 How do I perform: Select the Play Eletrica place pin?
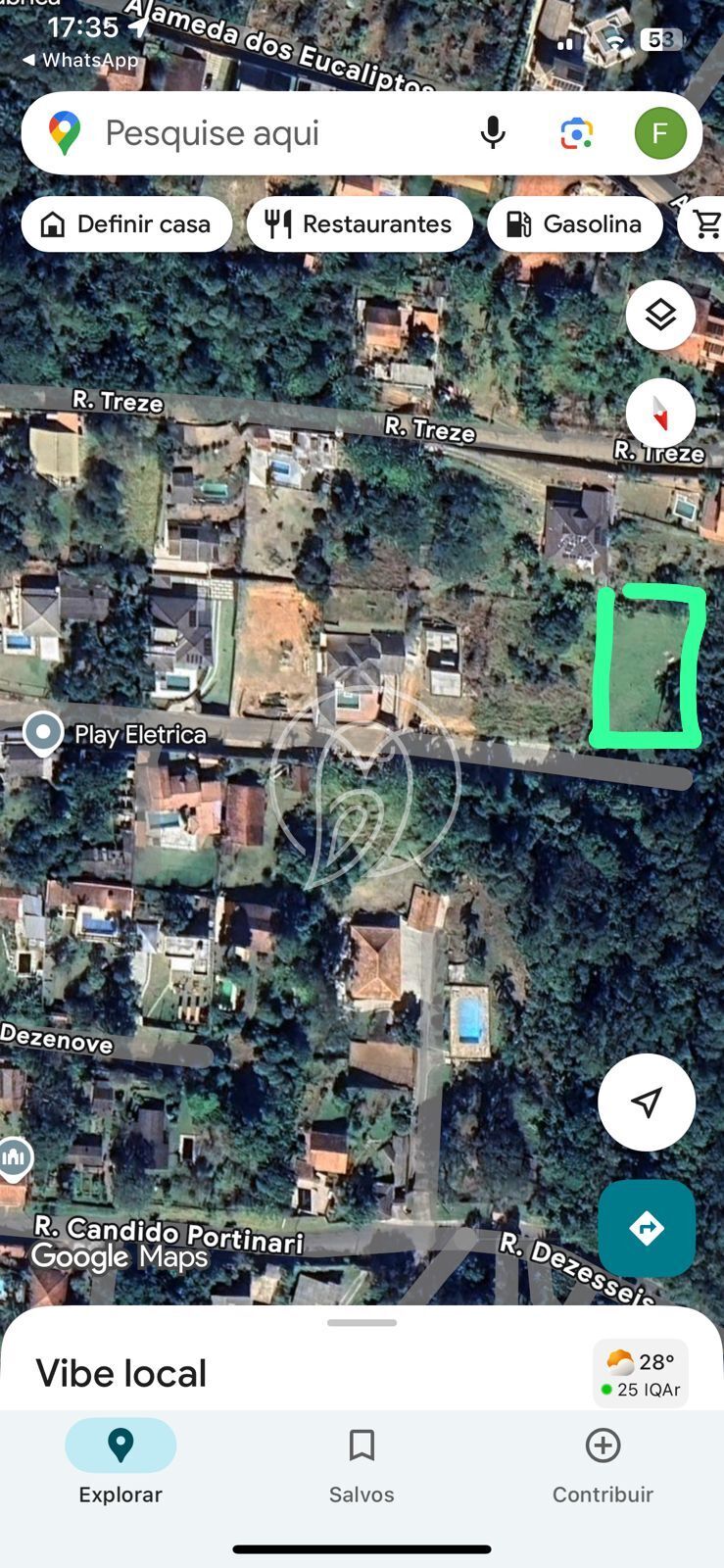click(x=43, y=733)
